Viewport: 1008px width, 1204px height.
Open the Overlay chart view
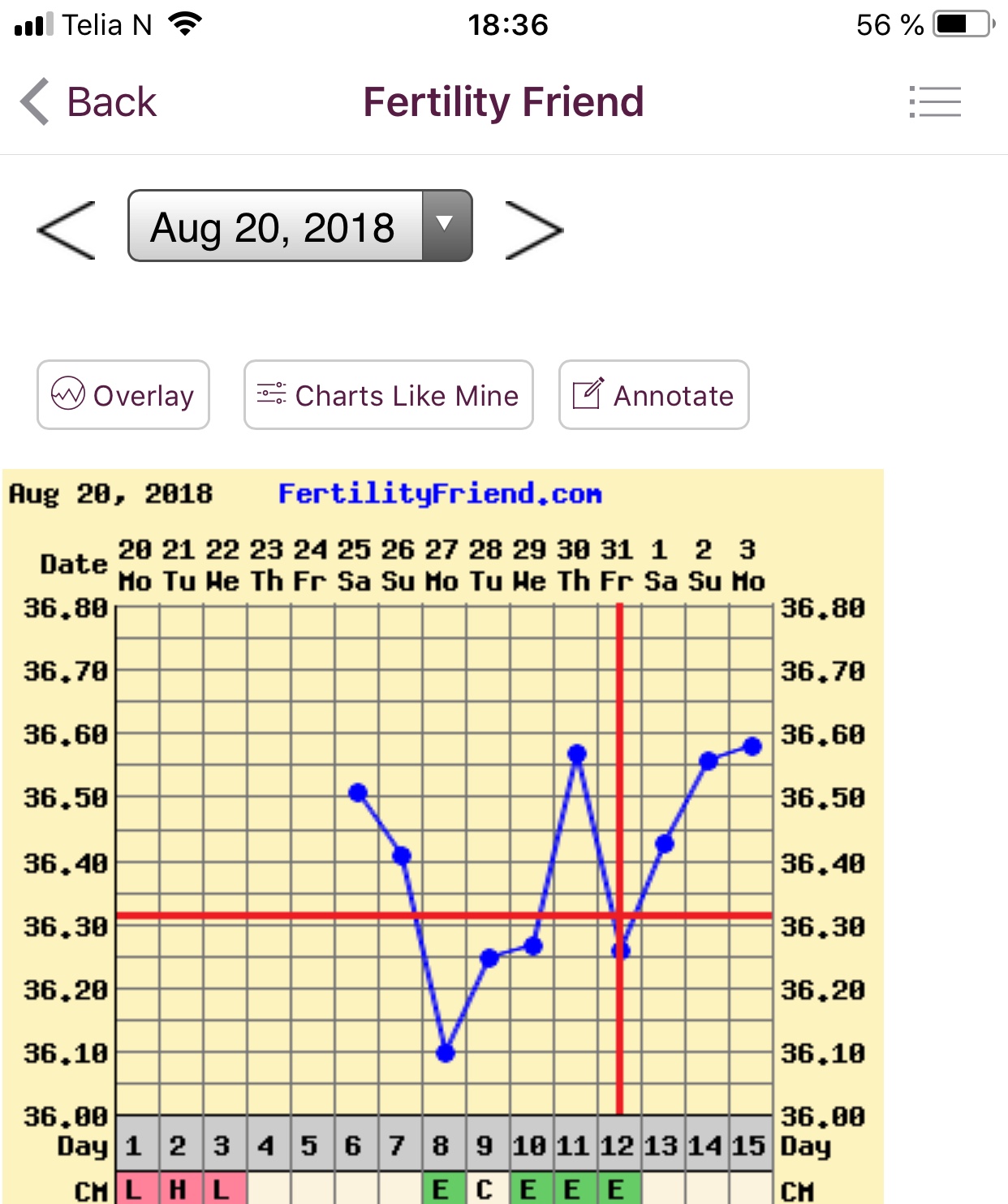[123, 395]
